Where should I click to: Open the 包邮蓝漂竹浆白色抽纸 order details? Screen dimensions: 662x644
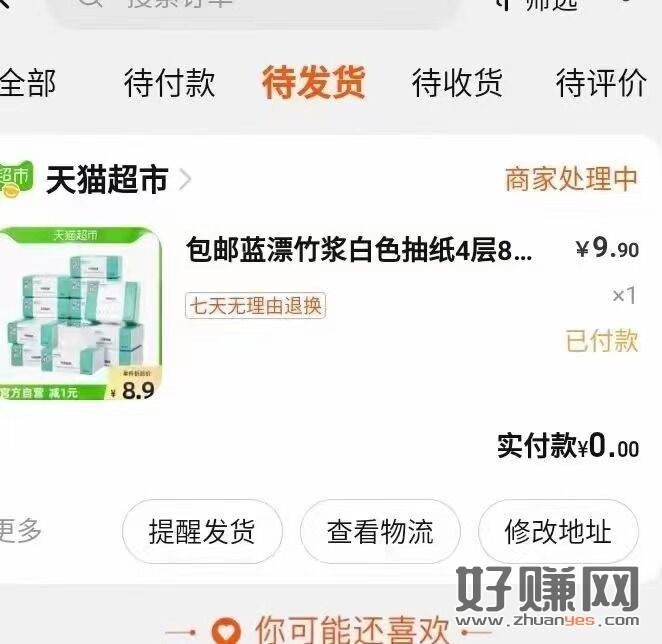[x=360, y=251]
